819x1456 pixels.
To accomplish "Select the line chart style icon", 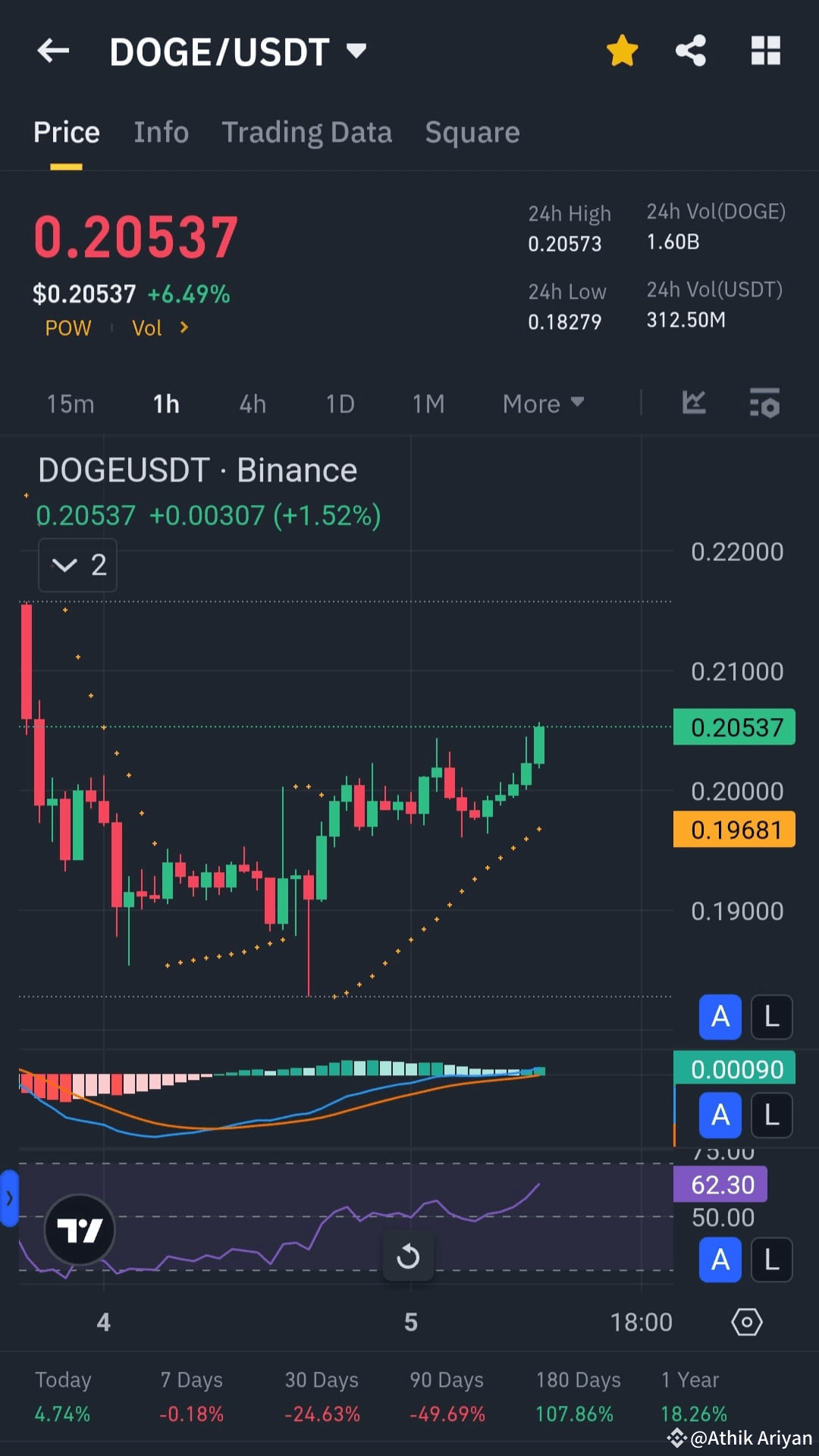I will (x=694, y=403).
